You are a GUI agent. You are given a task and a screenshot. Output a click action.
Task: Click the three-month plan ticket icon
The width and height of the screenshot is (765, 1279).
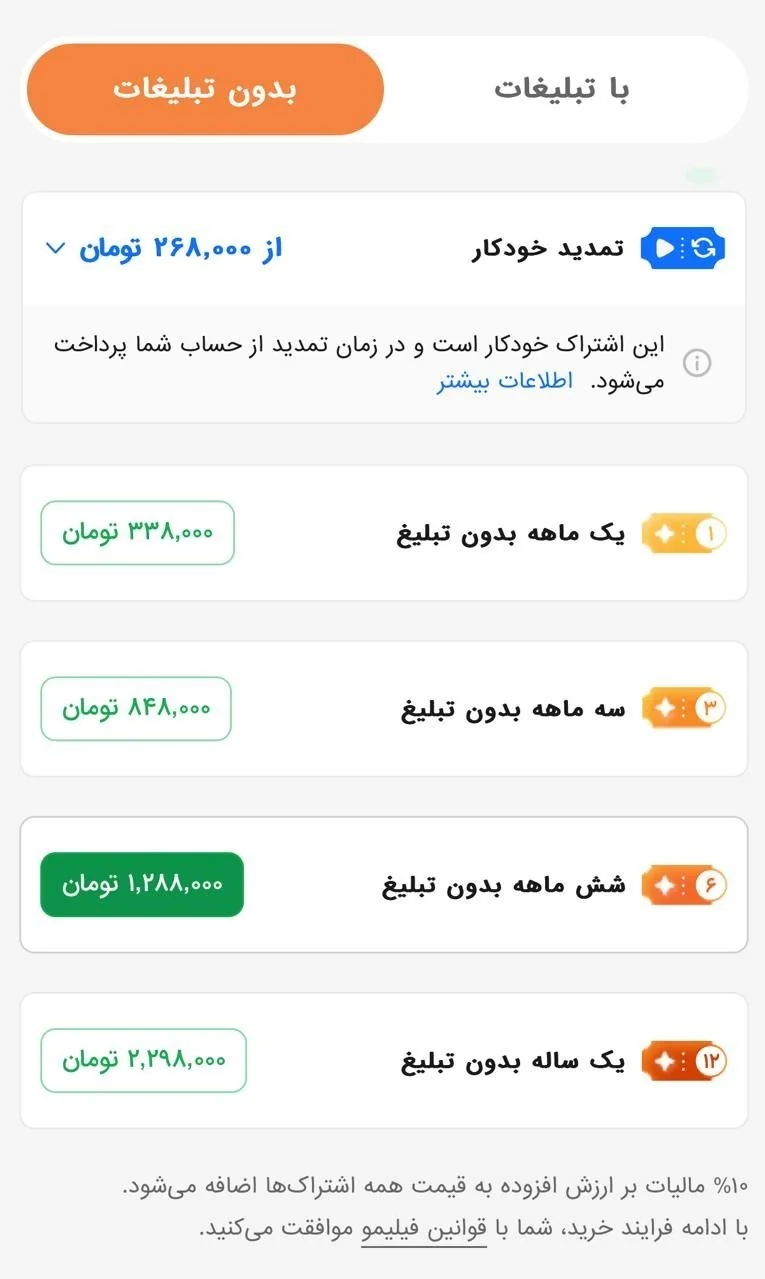[x=684, y=708]
